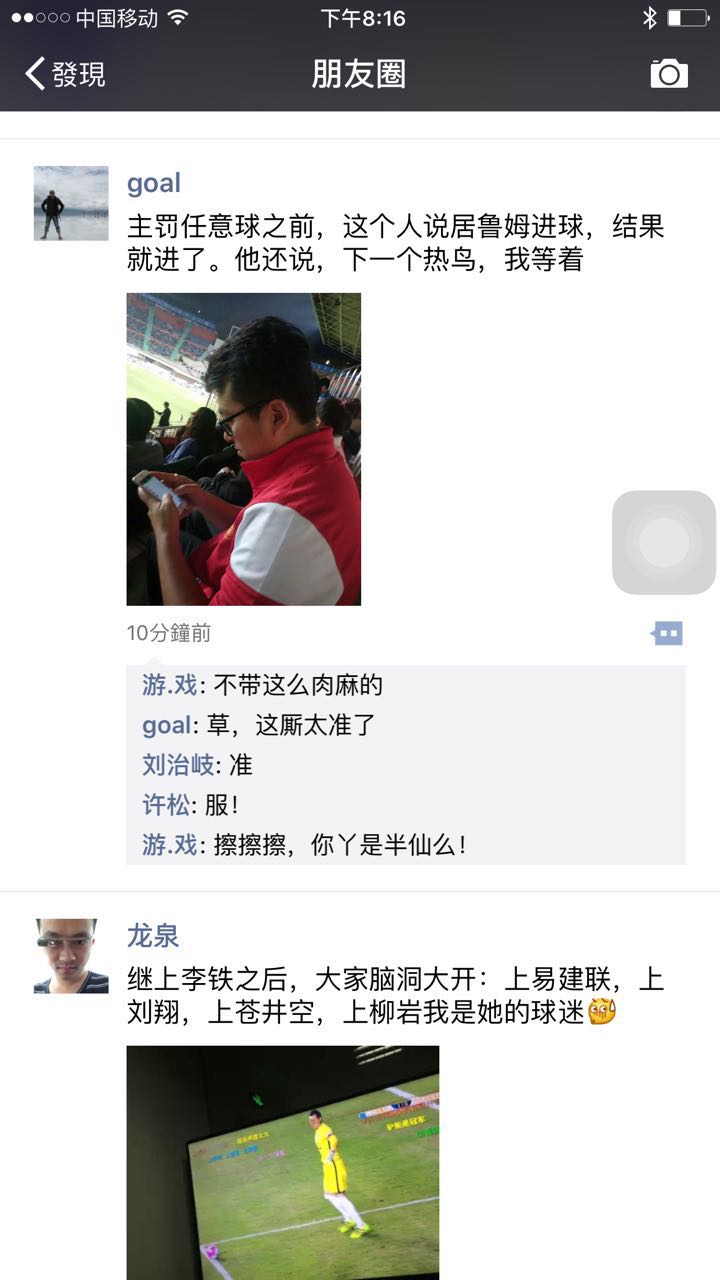Screen dimensions: 720x1280
Task: Open the stadium photo in goal's post
Action: click(242, 448)
